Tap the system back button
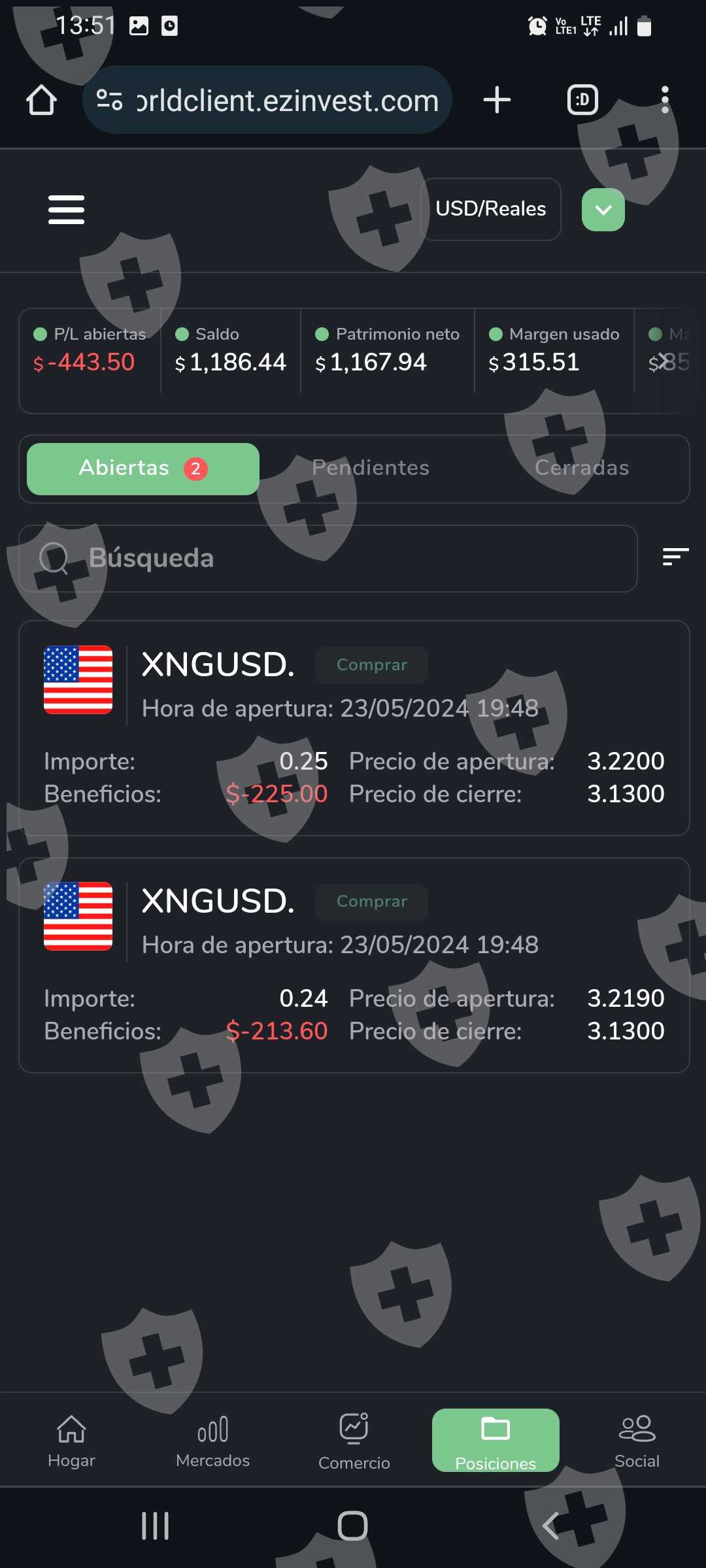Viewport: 706px width, 1568px height. coord(550,1526)
